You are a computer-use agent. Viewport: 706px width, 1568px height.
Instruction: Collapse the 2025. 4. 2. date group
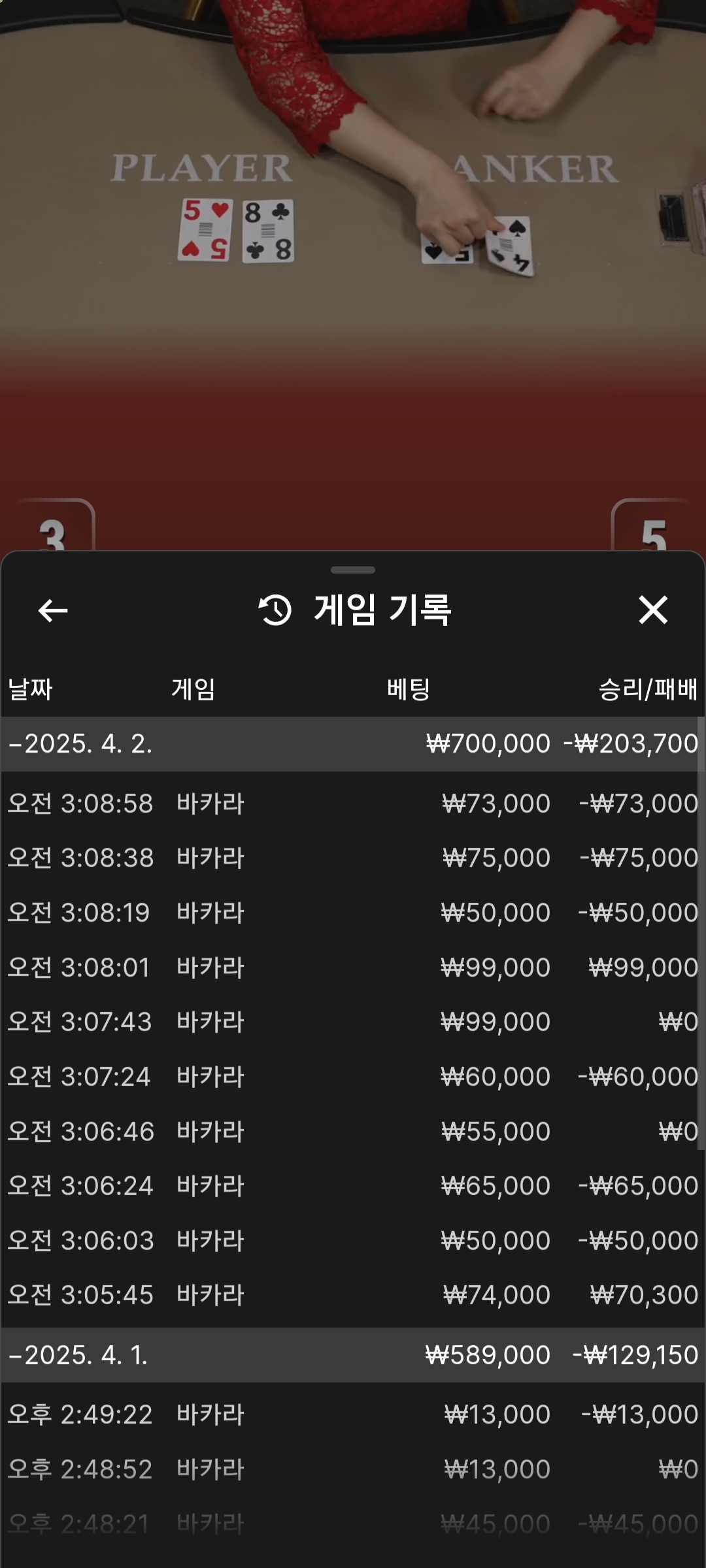tap(81, 743)
